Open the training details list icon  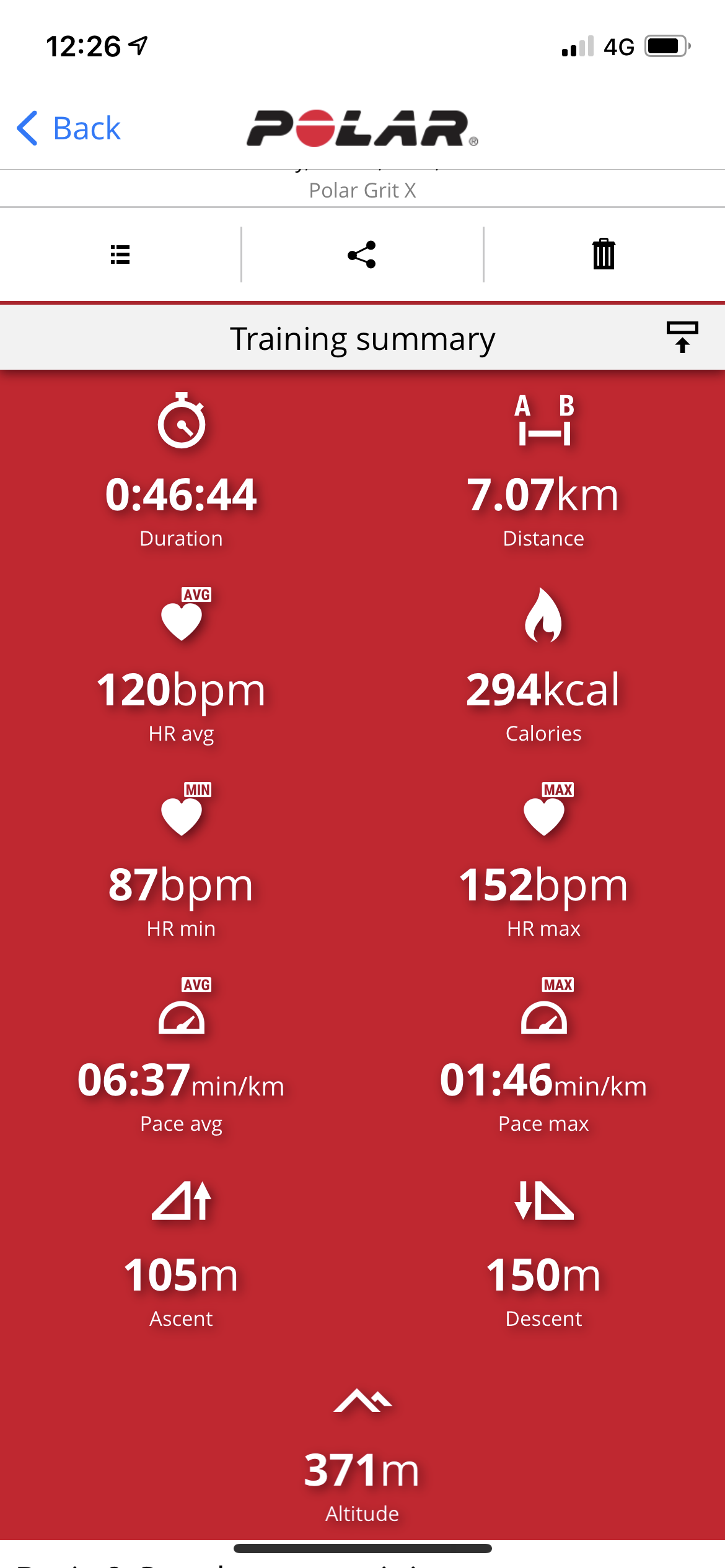click(x=120, y=255)
